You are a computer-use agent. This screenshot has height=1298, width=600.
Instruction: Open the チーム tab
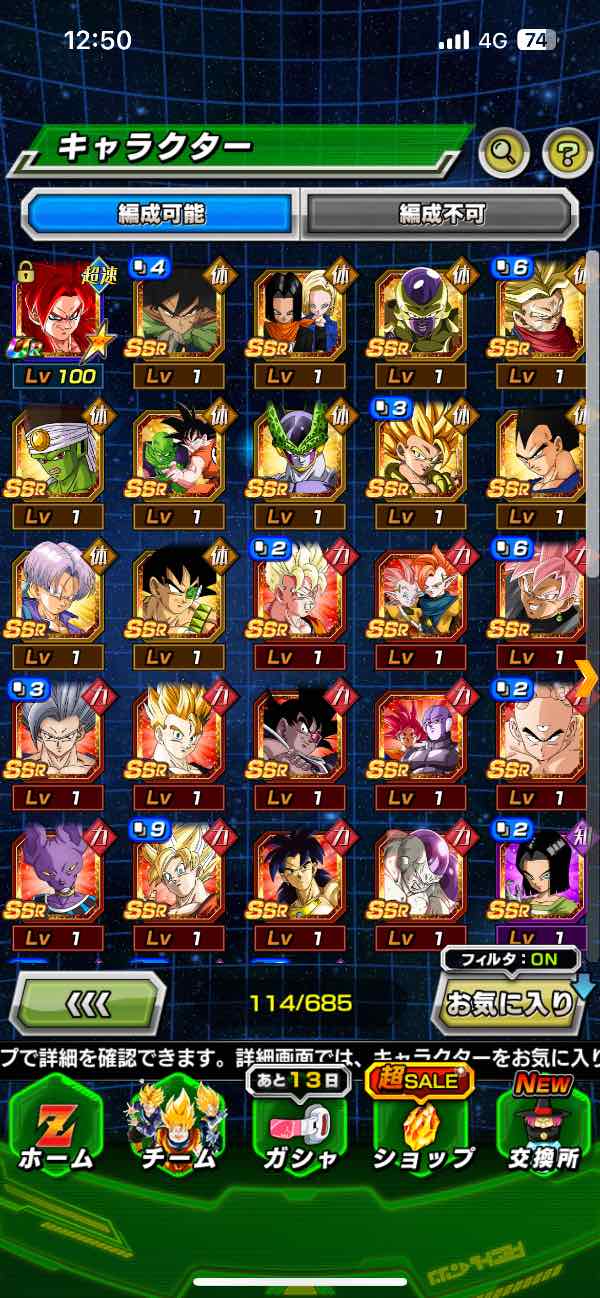click(x=177, y=1125)
